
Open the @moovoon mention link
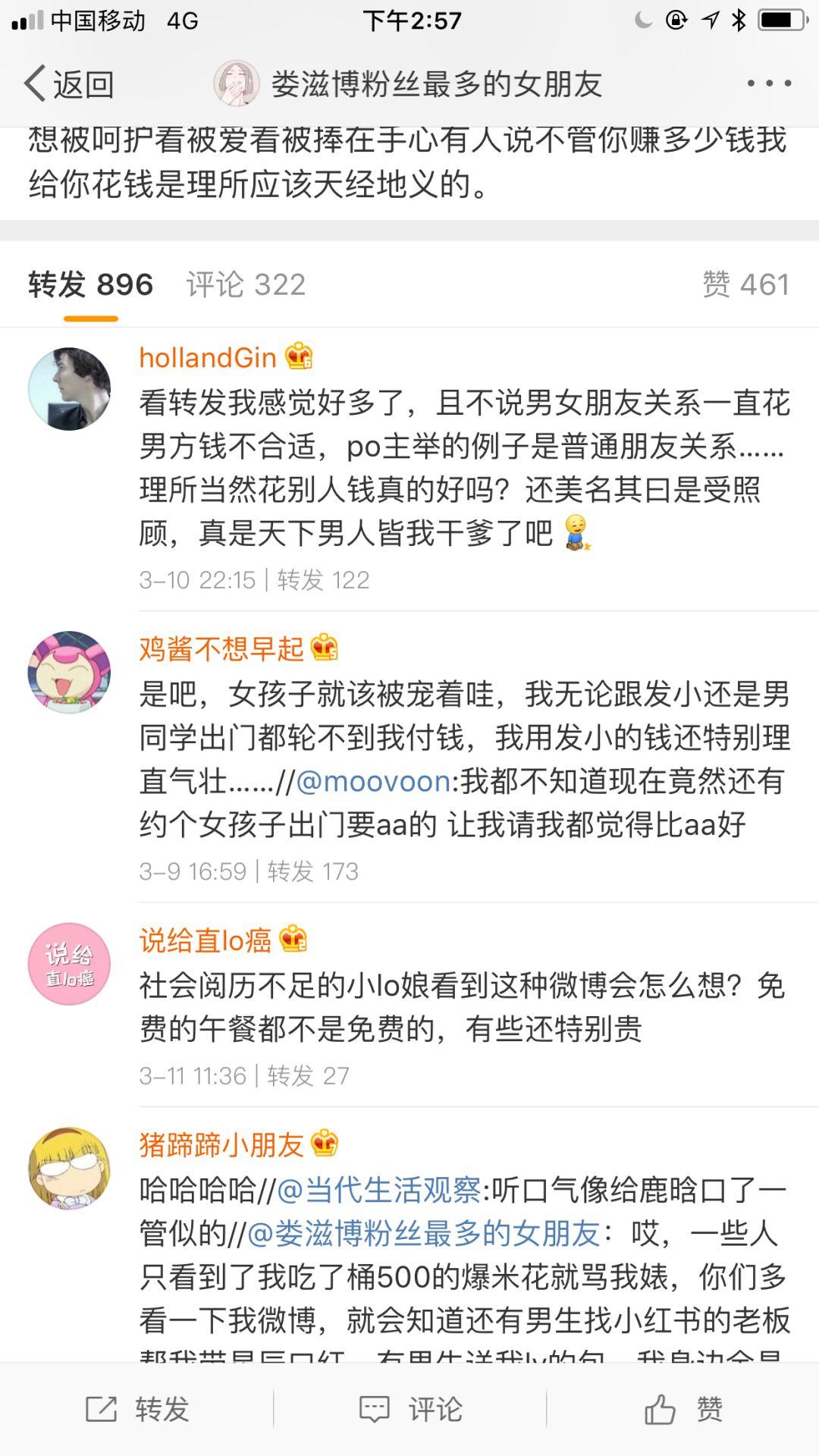[x=373, y=781]
